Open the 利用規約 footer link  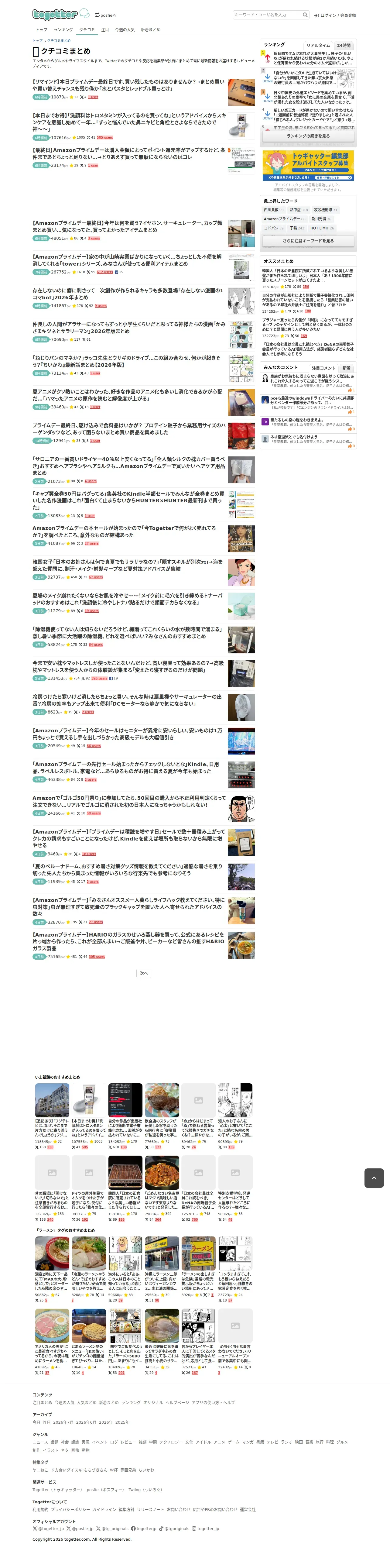click(40, 1510)
